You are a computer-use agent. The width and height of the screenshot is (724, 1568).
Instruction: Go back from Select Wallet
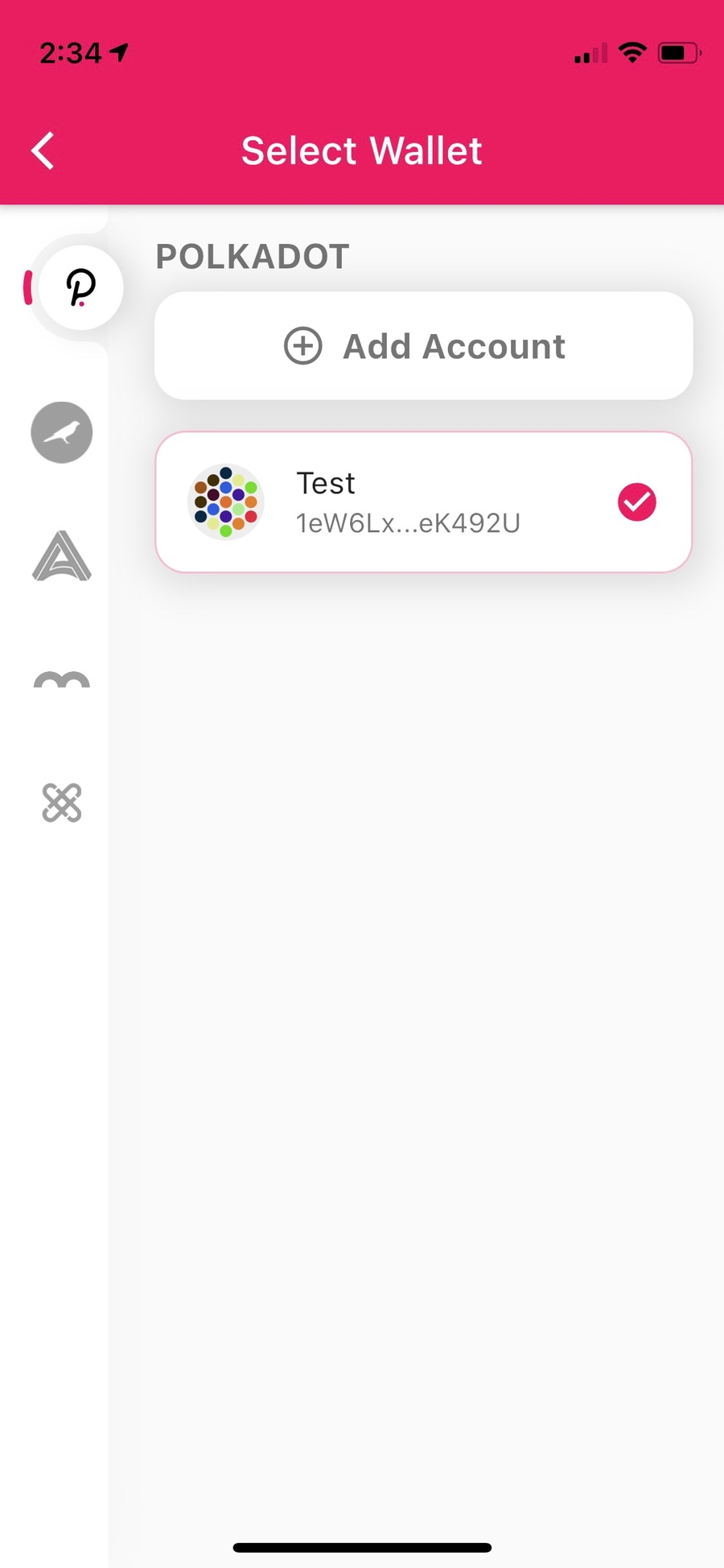pos(43,151)
